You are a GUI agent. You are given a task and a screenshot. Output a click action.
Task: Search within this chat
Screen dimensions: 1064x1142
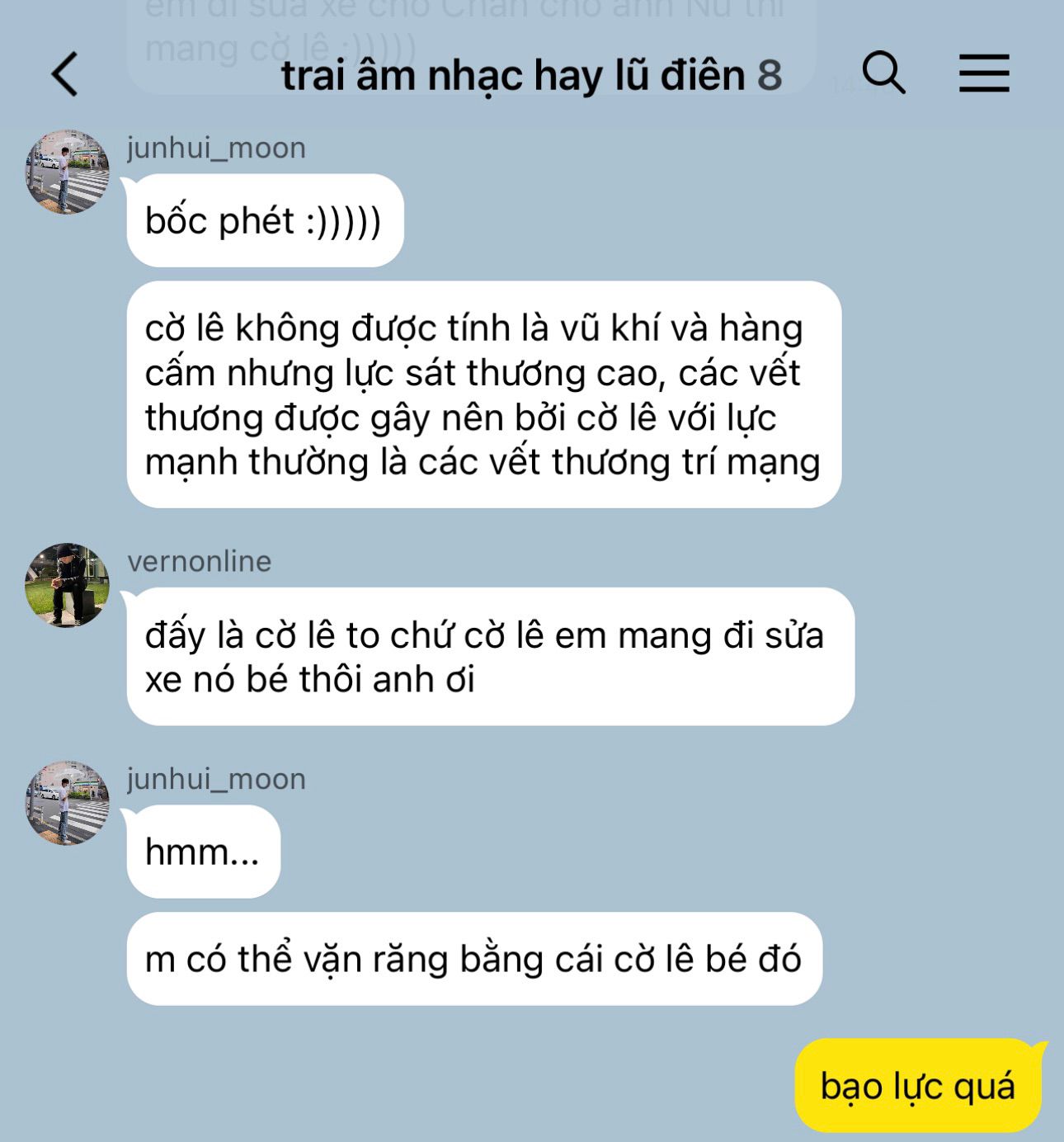[x=883, y=73]
